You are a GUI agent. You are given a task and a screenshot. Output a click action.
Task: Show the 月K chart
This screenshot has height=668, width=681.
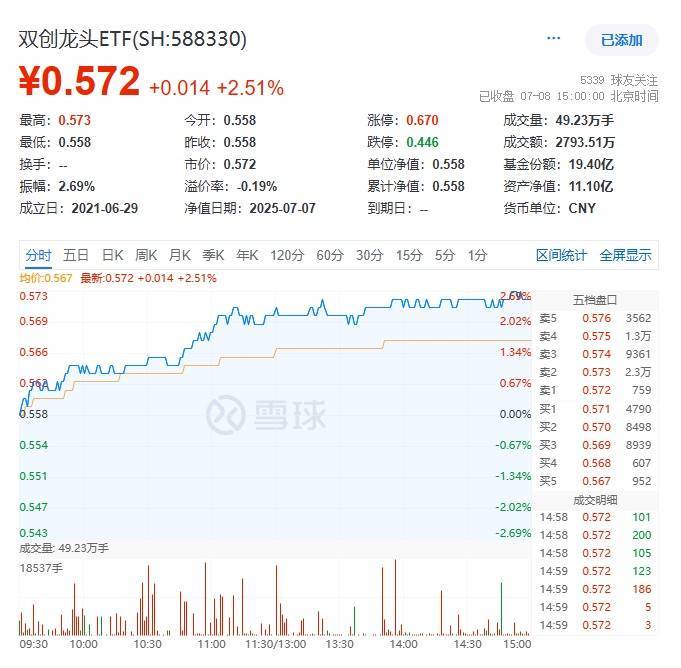tap(180, 255)
